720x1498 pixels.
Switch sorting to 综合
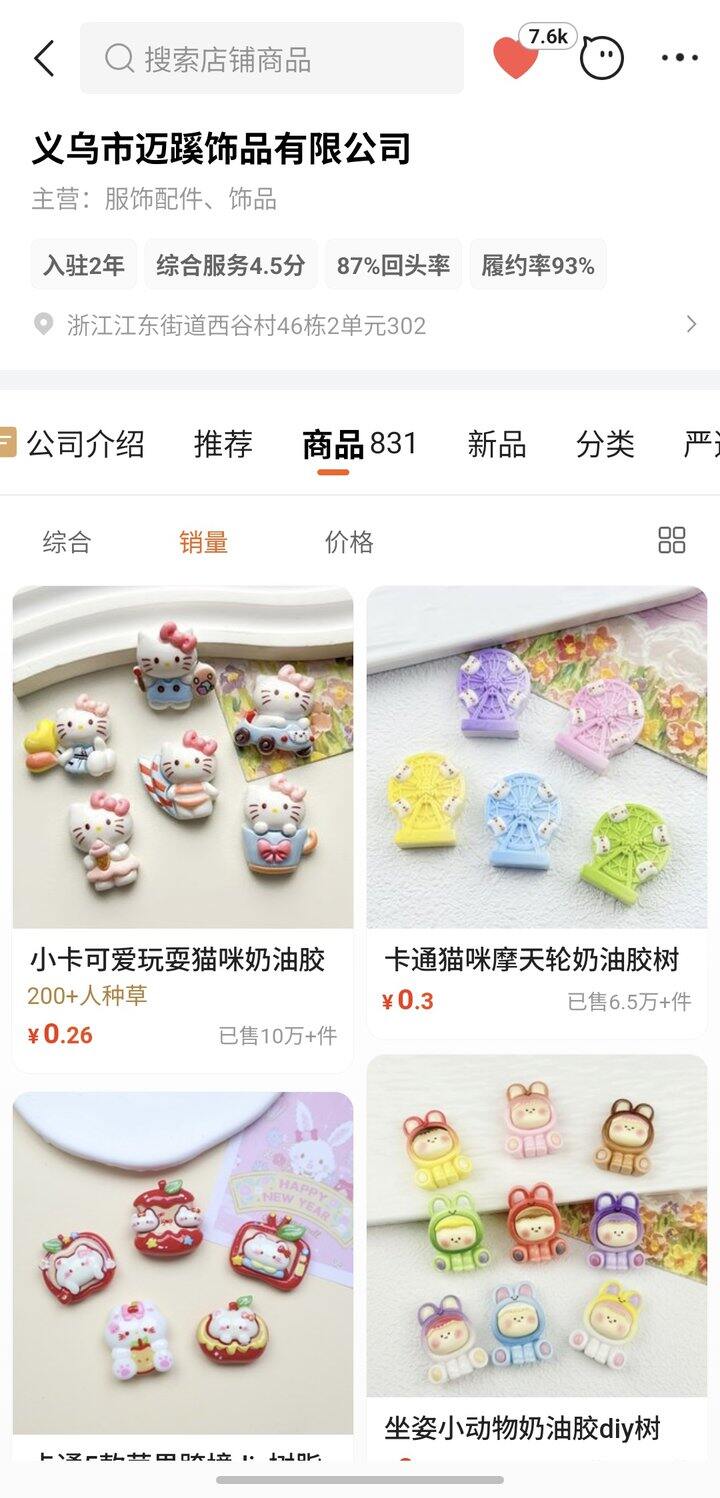[67, 541]
